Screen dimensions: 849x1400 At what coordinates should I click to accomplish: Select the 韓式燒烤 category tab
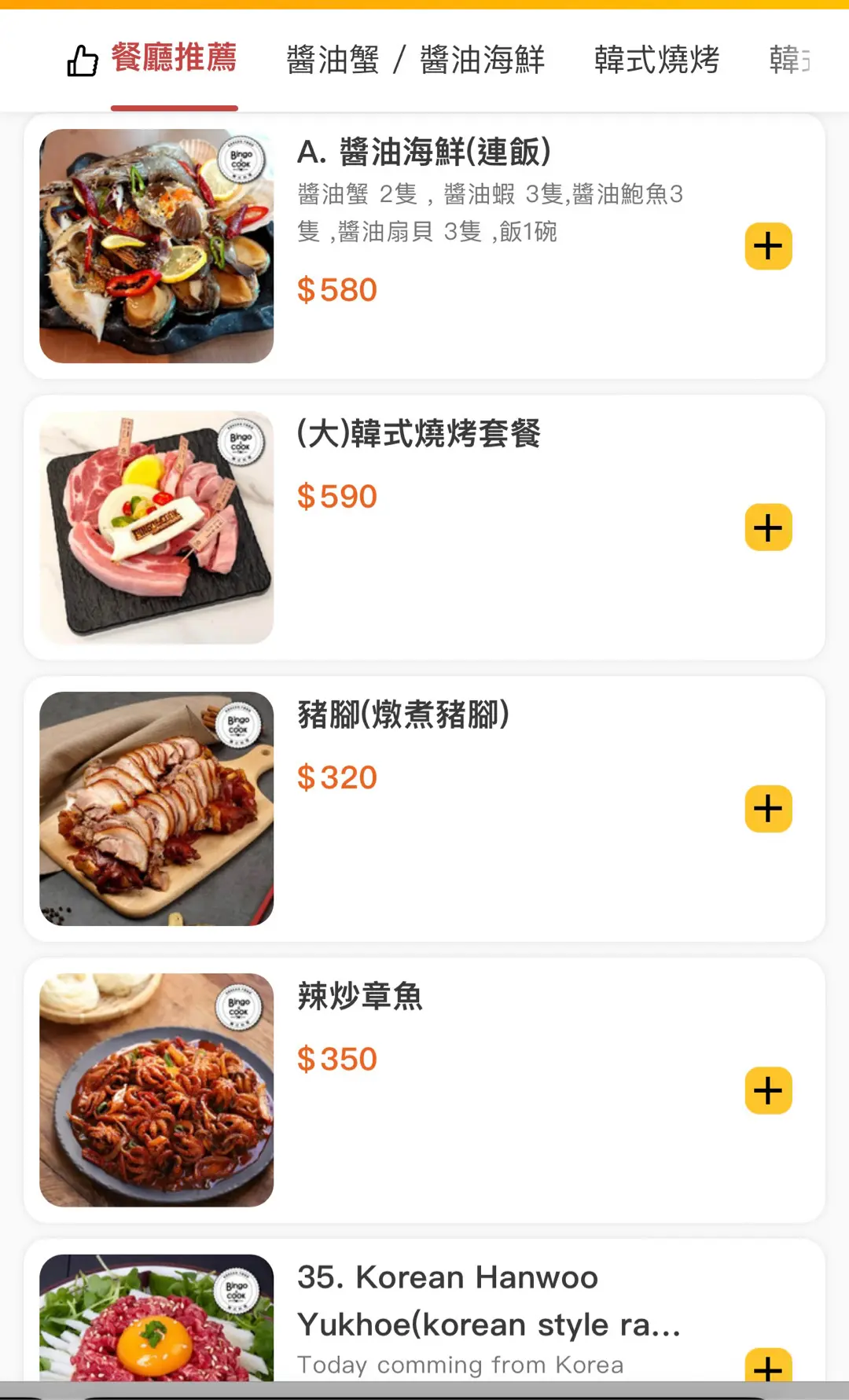(656, 60)
